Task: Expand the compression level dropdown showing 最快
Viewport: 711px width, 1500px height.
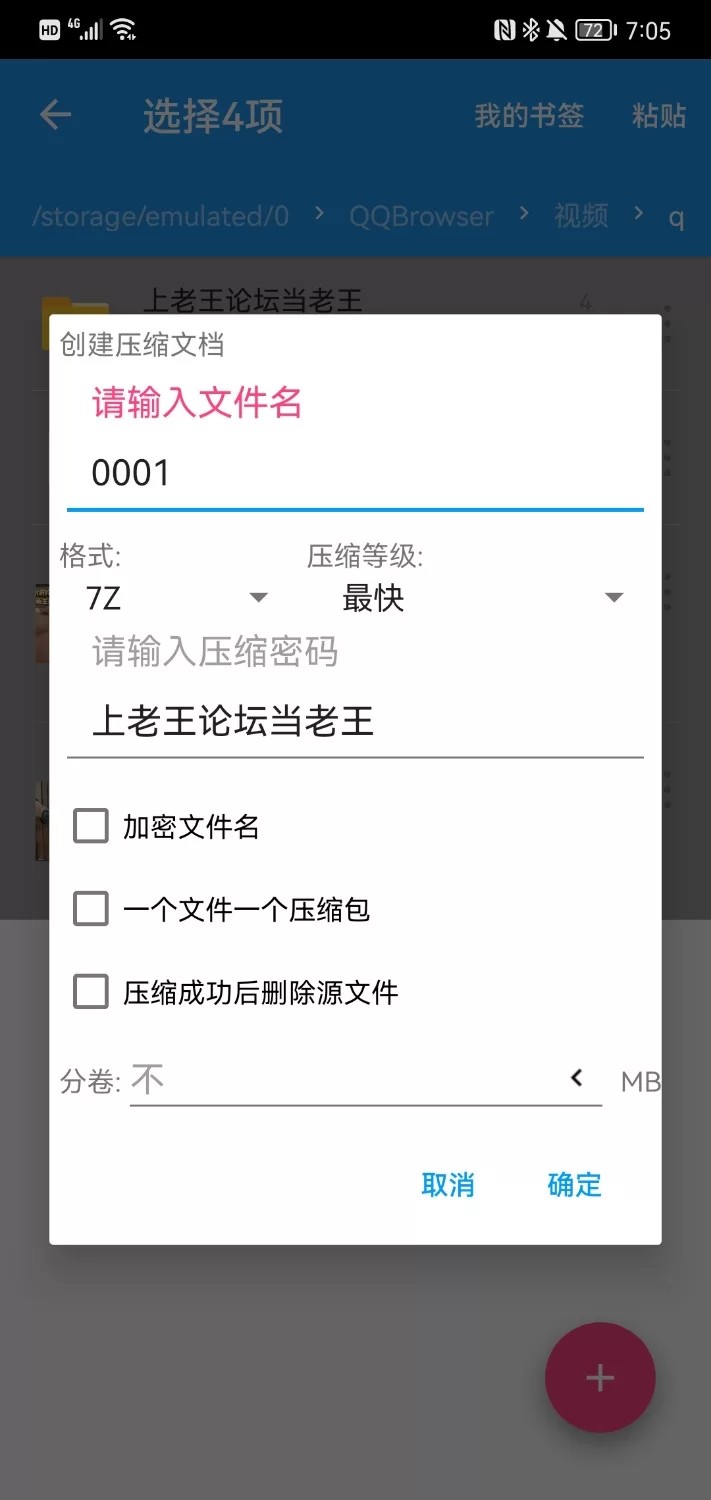Action: (x=482, y=598)
